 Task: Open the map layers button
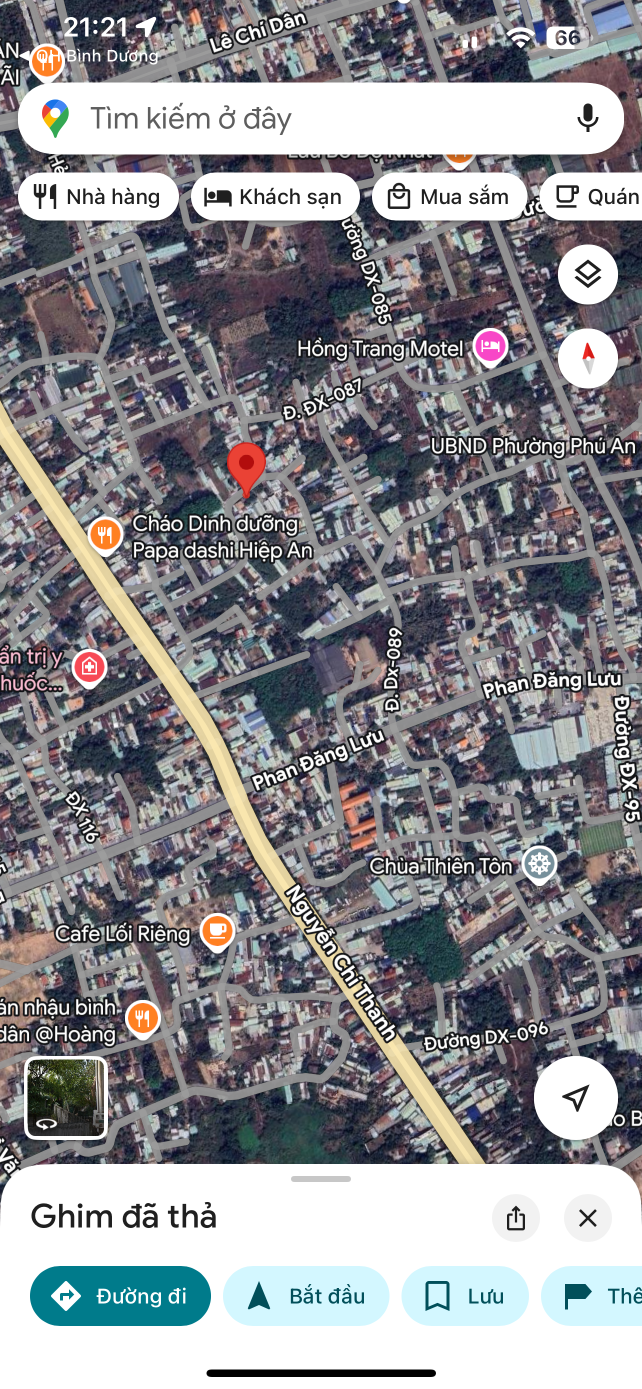(588, 274)
